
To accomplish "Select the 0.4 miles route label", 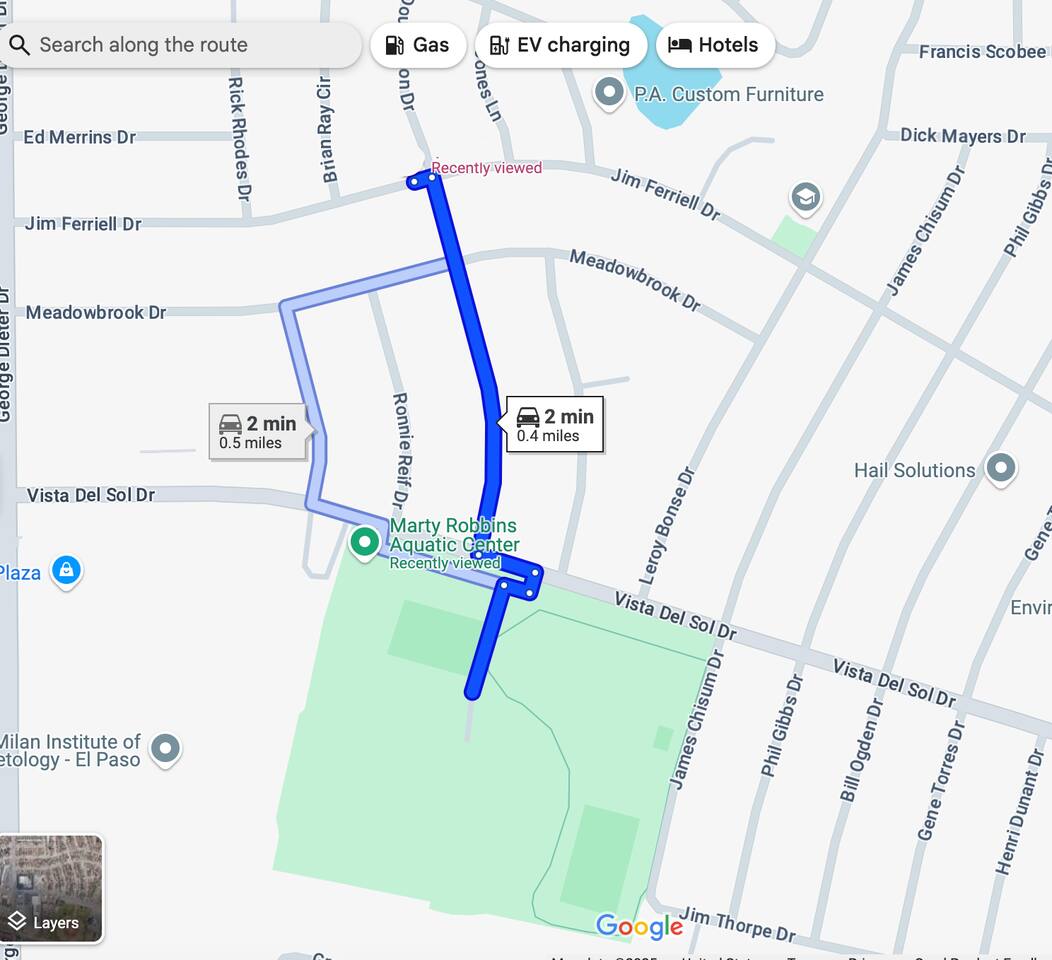I will (x=555, y=425).
